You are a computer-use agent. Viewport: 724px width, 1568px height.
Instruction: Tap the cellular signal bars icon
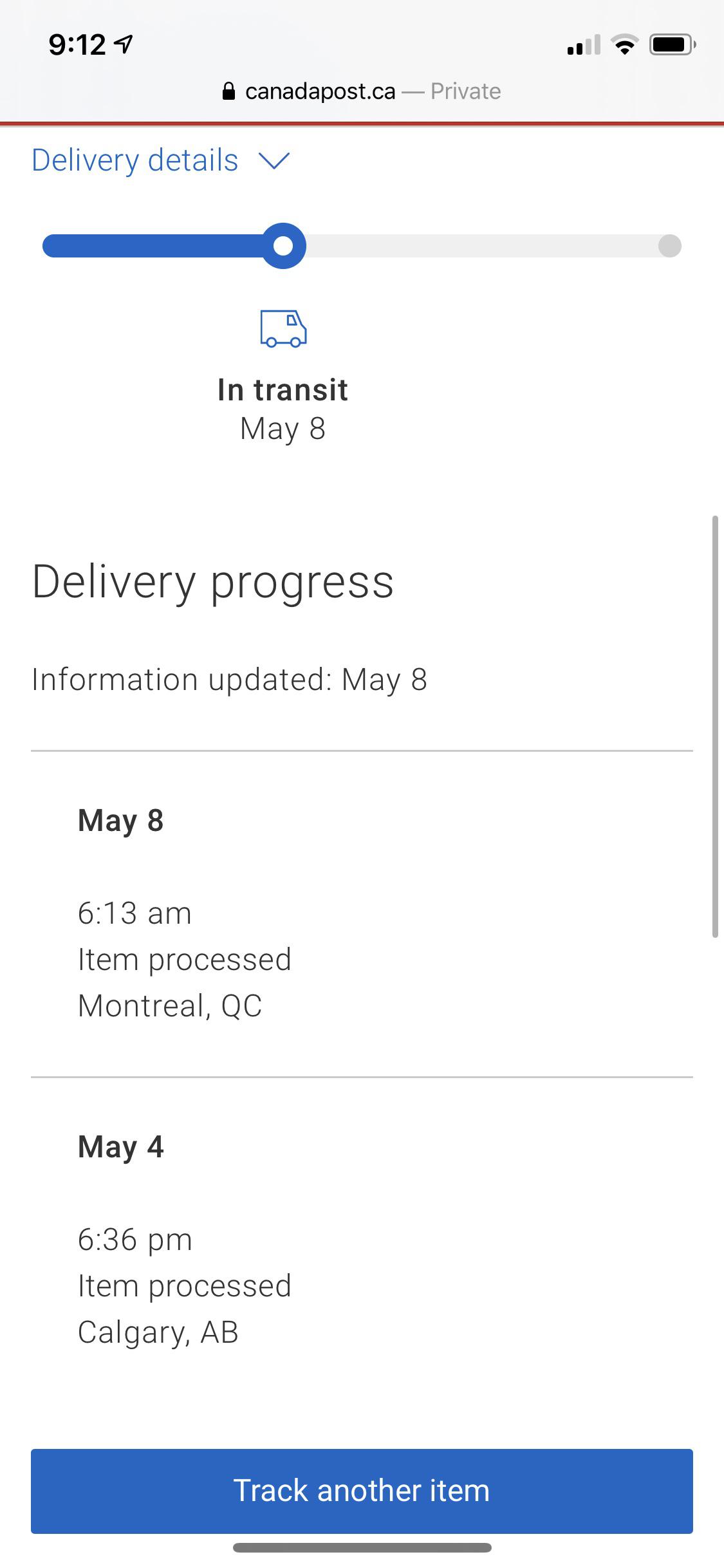coord(582,45)
